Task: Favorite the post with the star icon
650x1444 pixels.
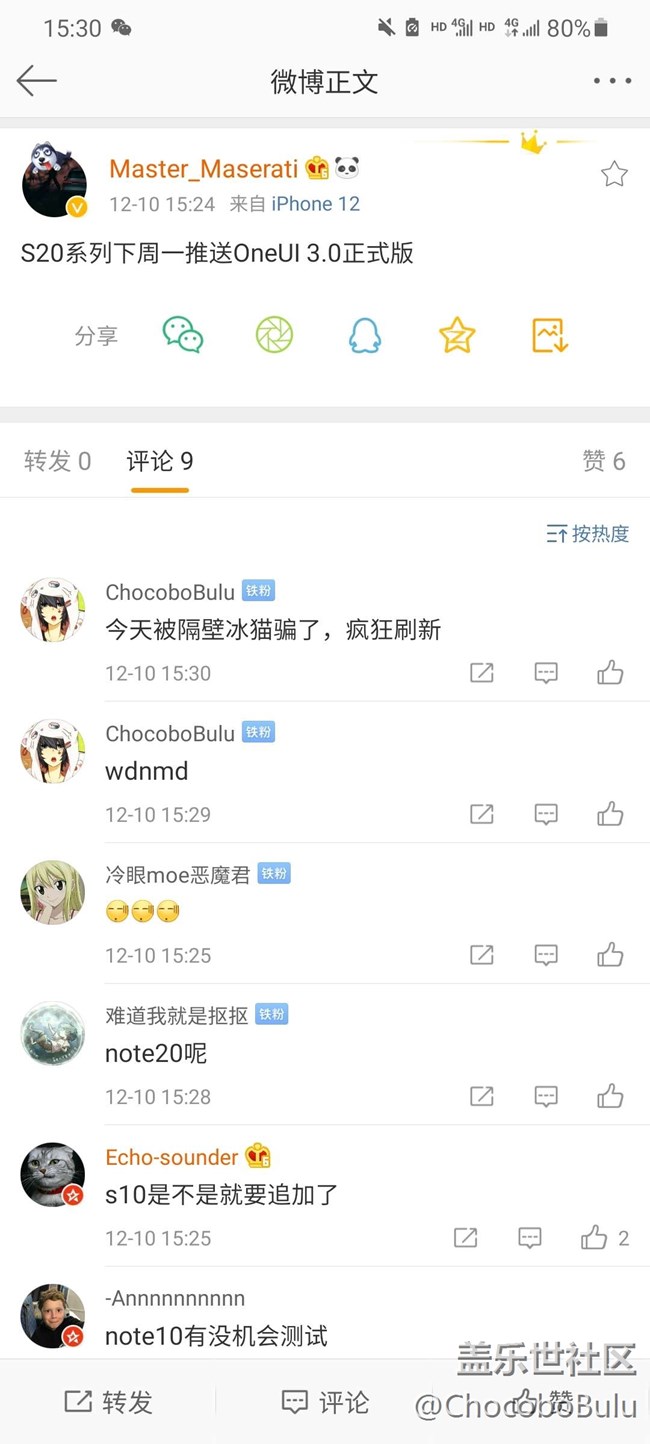Action: pyautogui.click(x=614, y=175)
